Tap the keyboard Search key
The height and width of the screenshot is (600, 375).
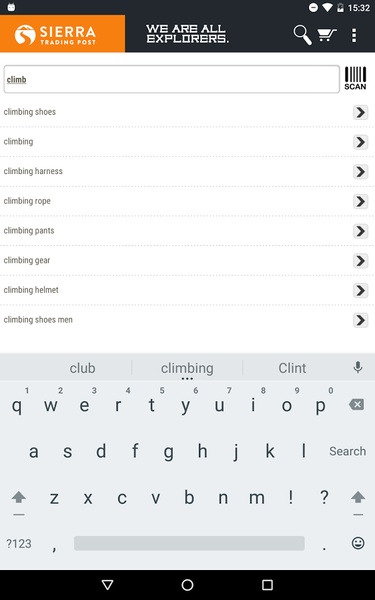click(x=347, y=451)
